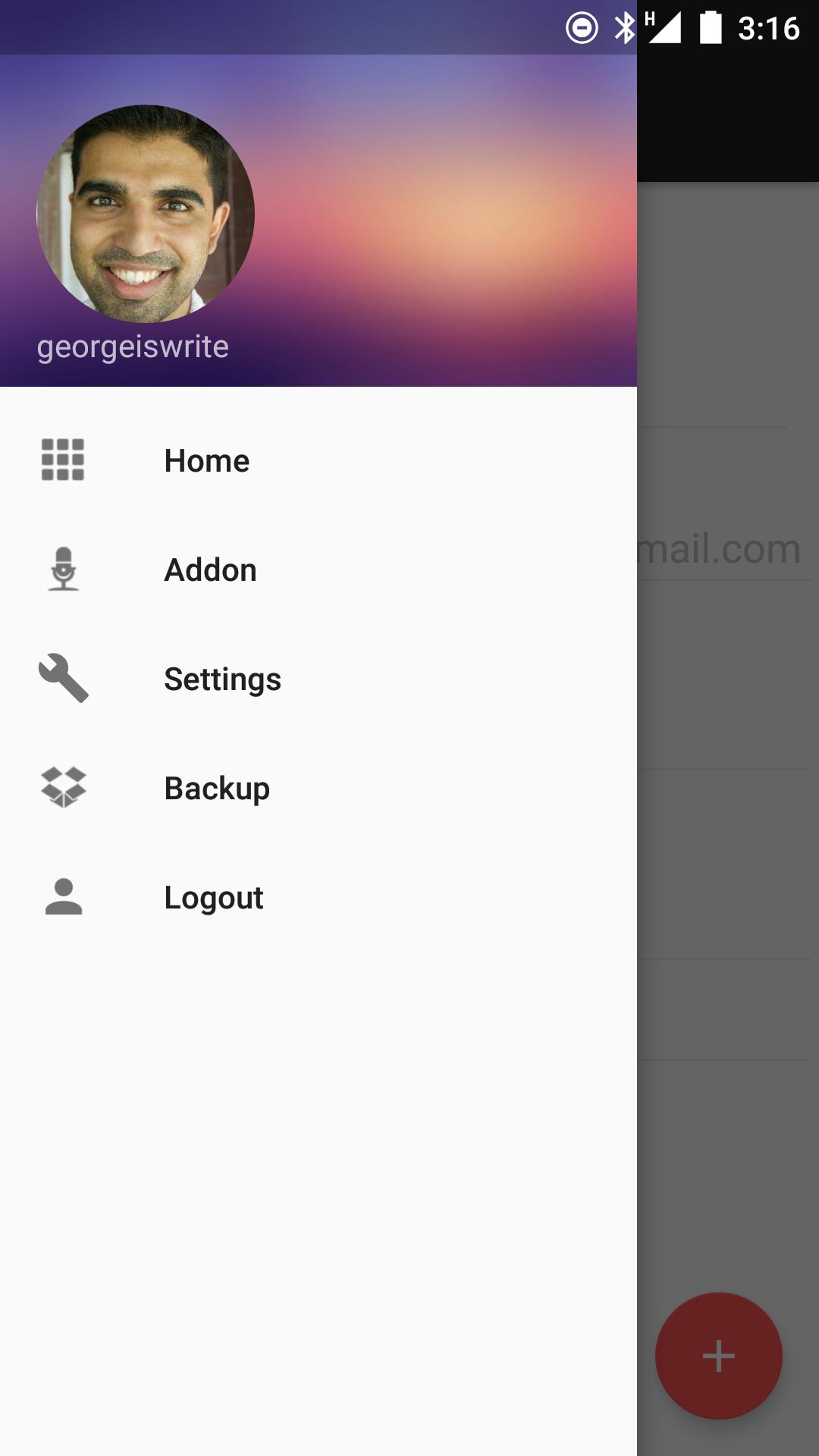
Task: Select the Backup option
Action: [x=217, y=788]
